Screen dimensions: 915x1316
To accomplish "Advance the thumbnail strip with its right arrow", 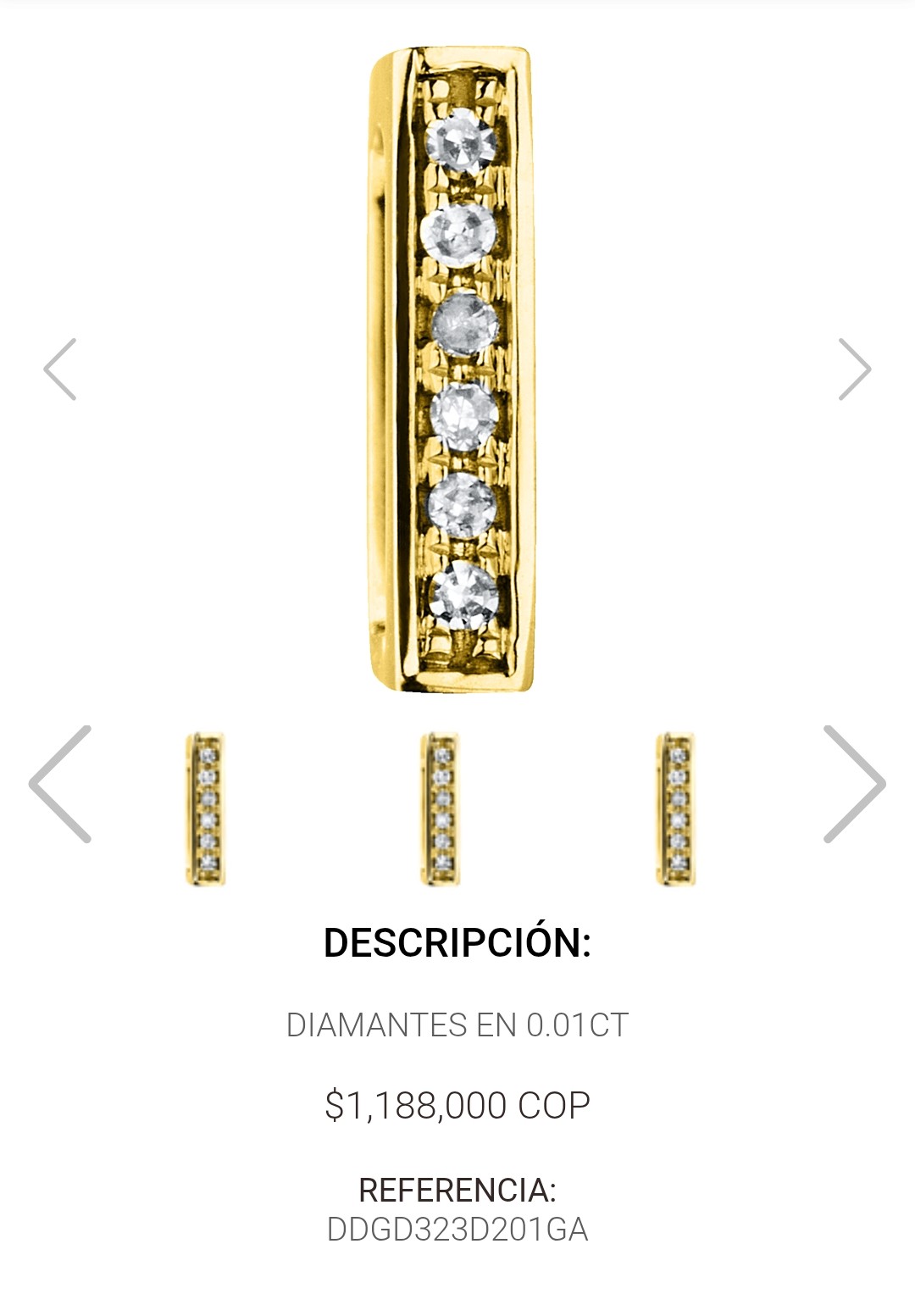I will (x=854, y=784).
